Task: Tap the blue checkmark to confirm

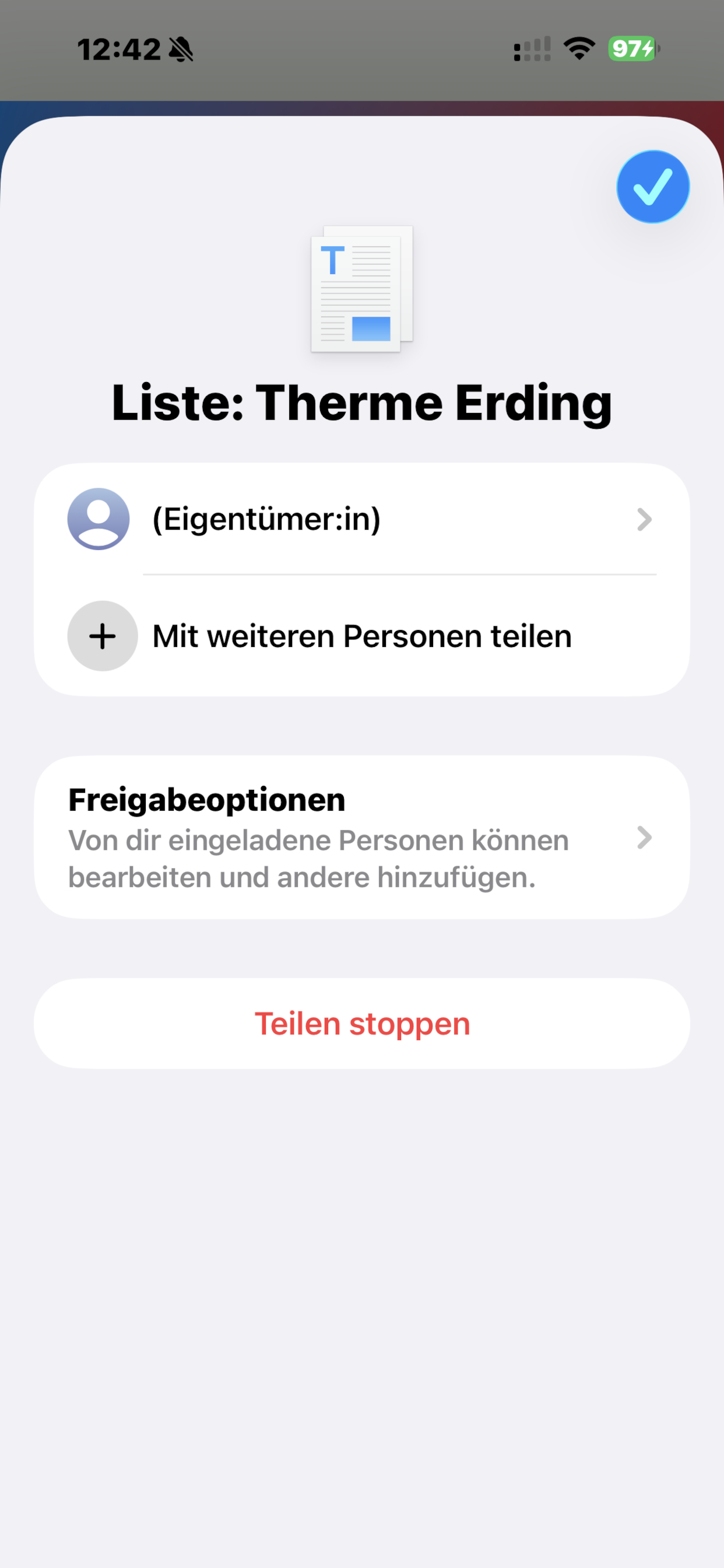Action: 652,187
